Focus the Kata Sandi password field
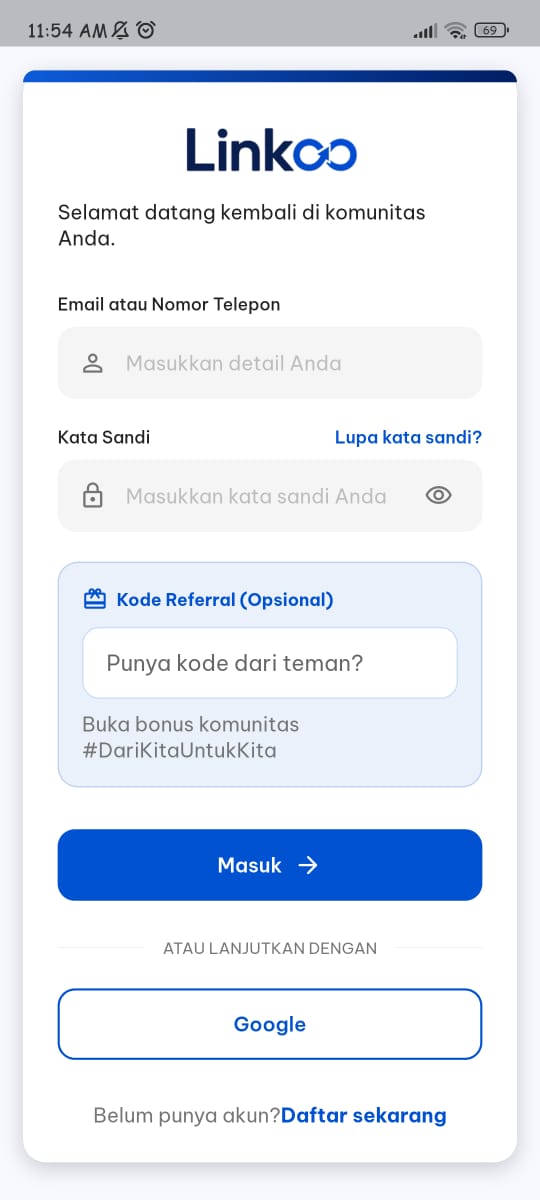This screenshot has height=1200, width=540. (270, 496)
